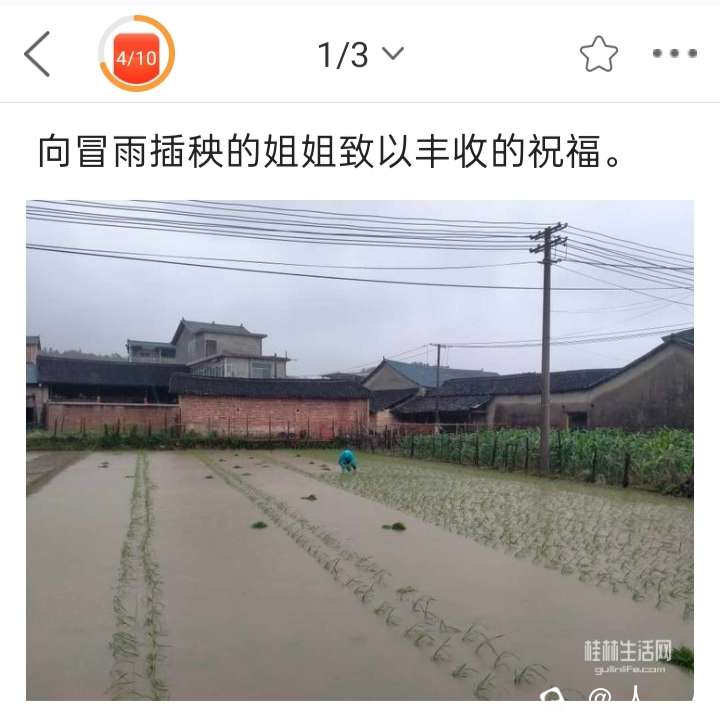Tap the 4/10 progress badge
Image resolution: width=720 pixels, height=724 pixels.
[136, 55]
